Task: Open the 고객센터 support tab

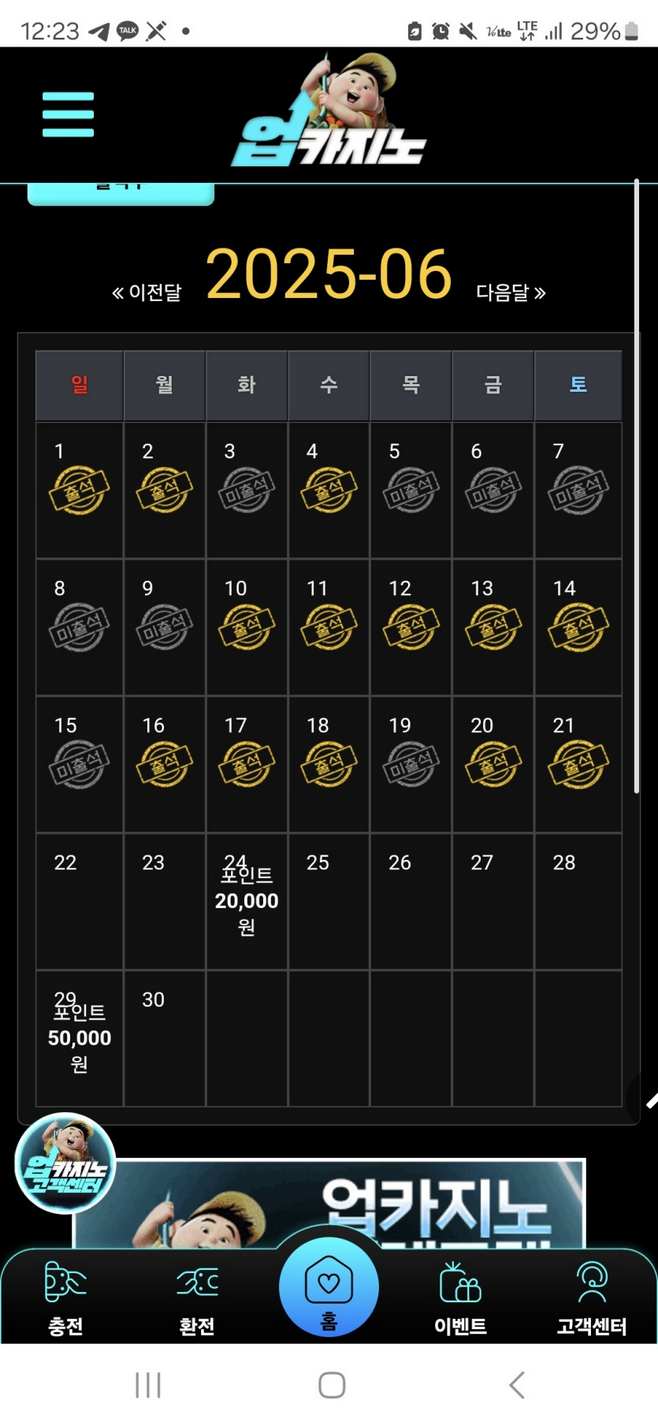Action: click(x=591, y=1298)
